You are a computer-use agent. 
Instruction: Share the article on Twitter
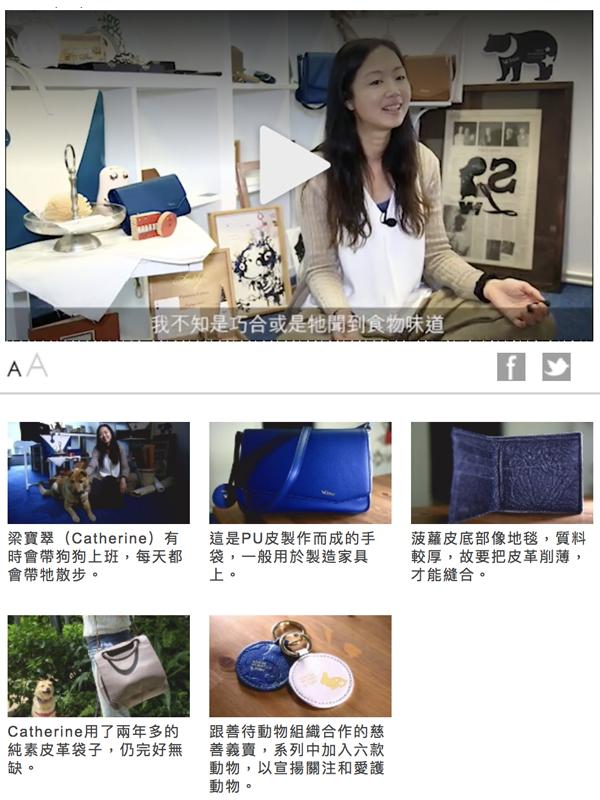(x=556, y=367)
